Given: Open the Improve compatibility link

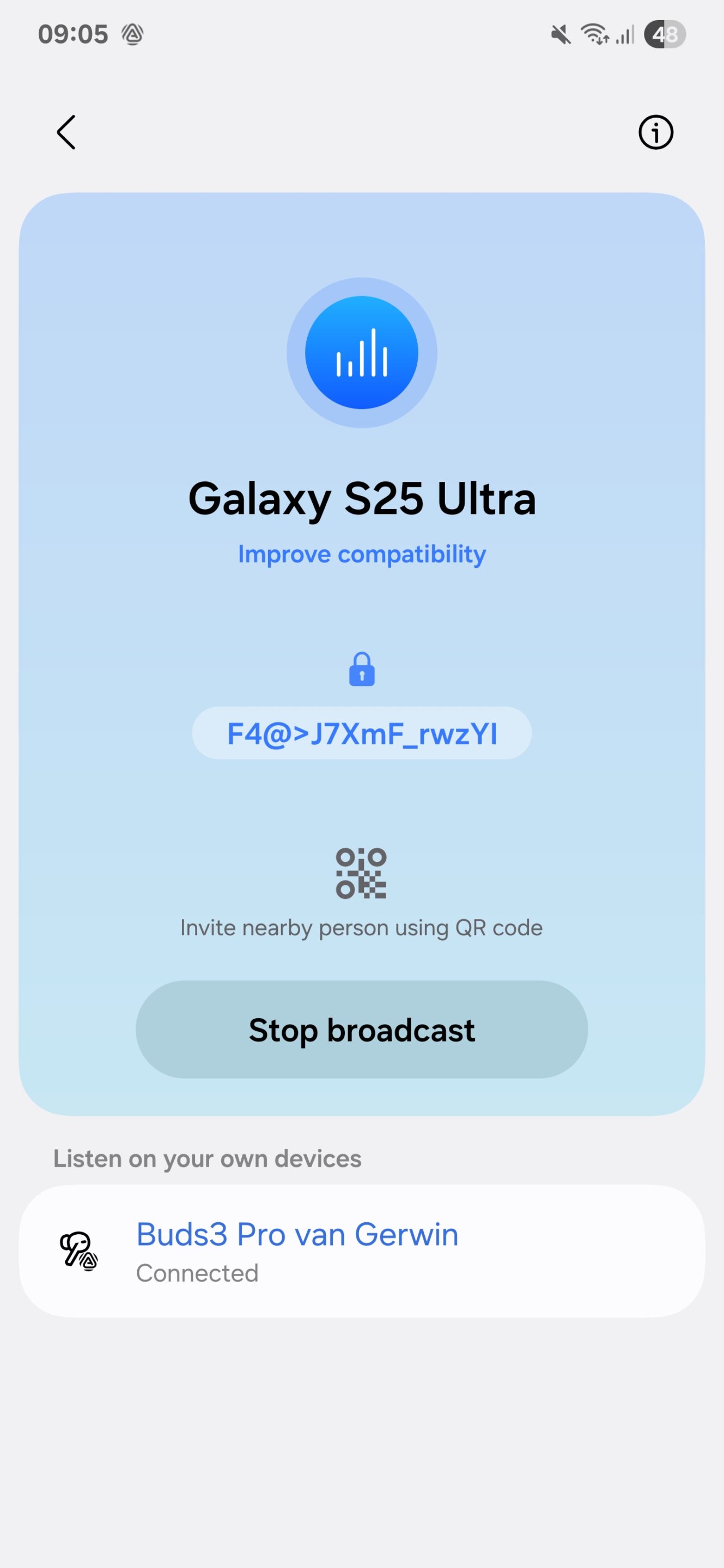Looking at the screenshot, I should point(362,554).
